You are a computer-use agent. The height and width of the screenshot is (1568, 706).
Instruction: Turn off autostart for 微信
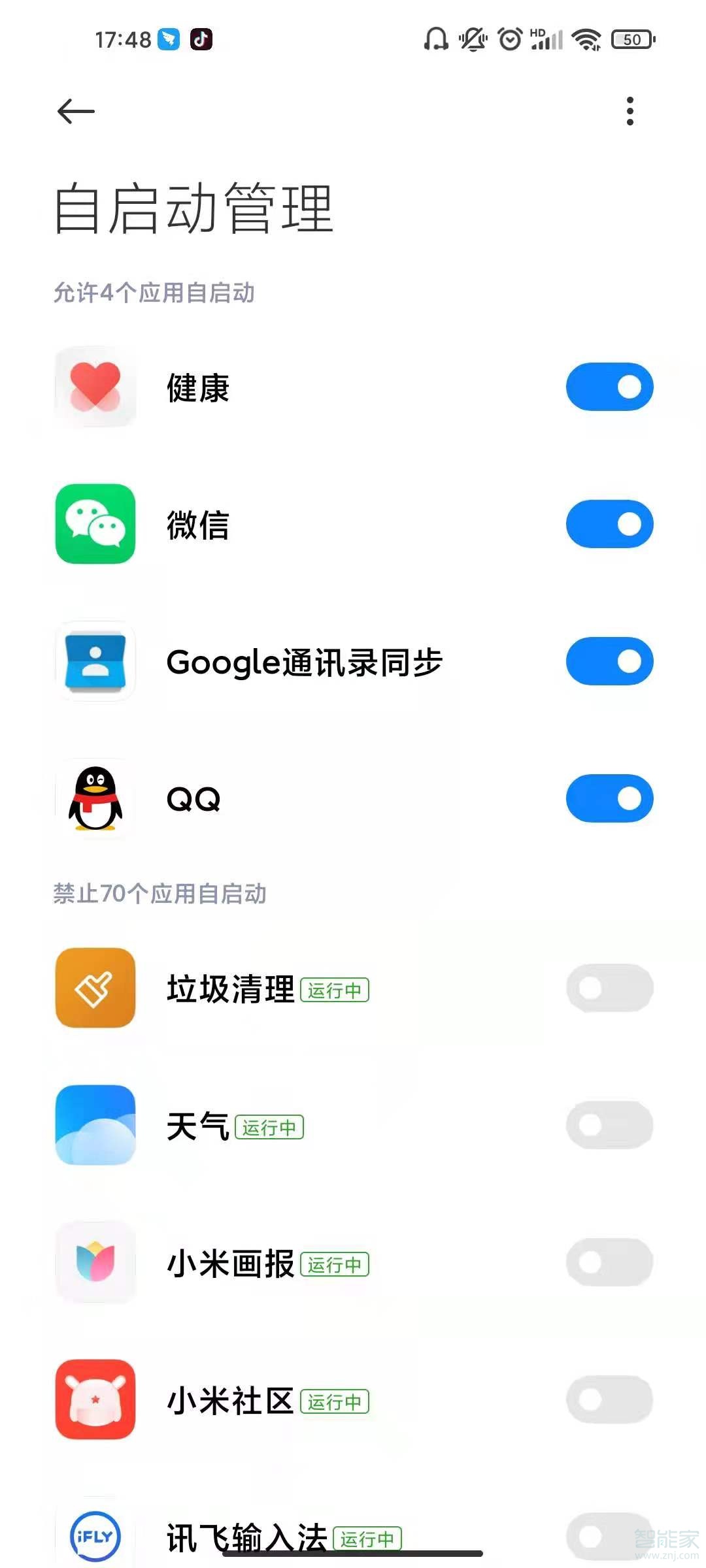point(609,524)
